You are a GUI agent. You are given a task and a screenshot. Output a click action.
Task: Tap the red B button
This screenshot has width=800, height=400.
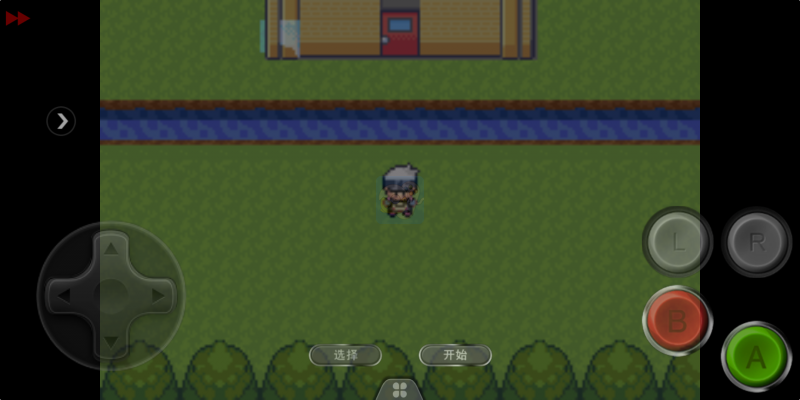point(677,320)
